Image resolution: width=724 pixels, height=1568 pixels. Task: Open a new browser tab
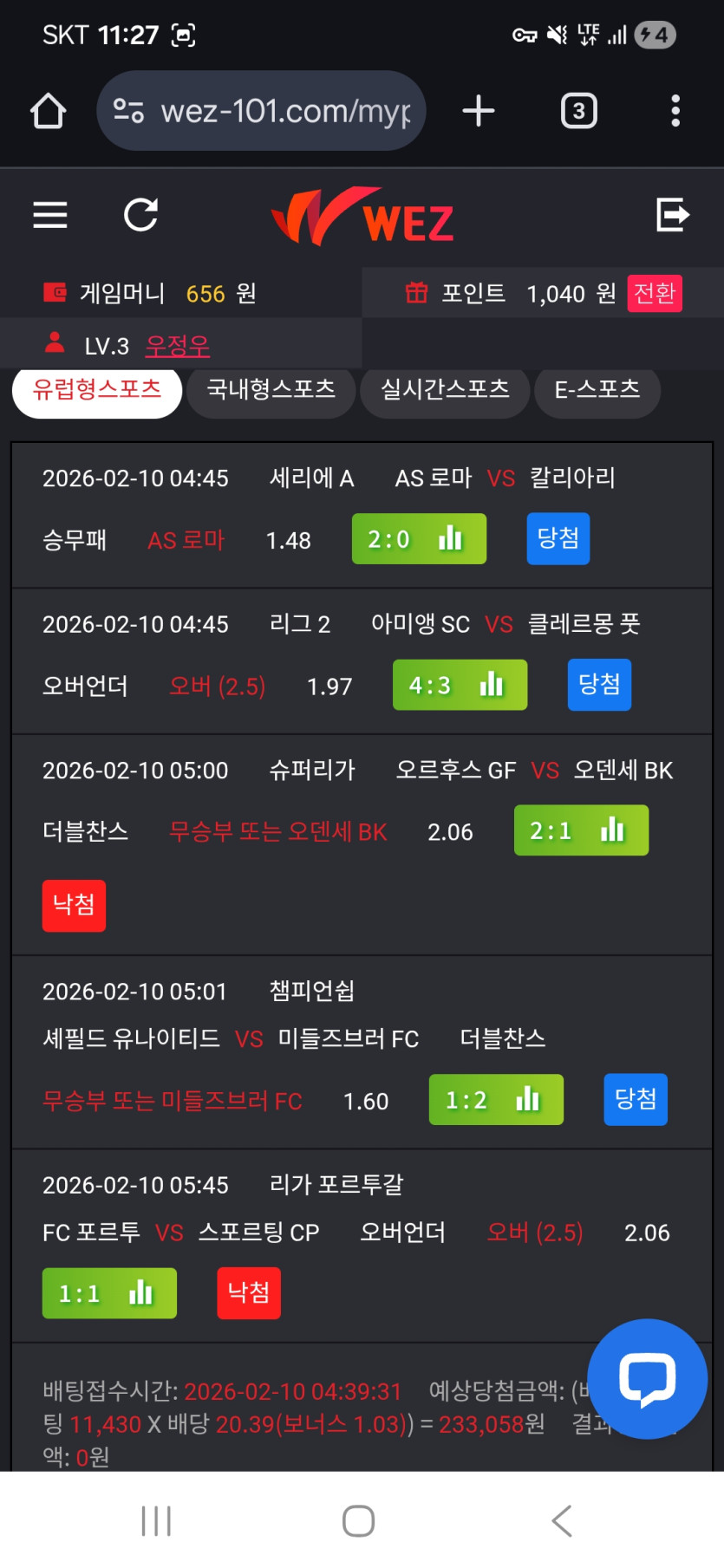click(479, 111)
